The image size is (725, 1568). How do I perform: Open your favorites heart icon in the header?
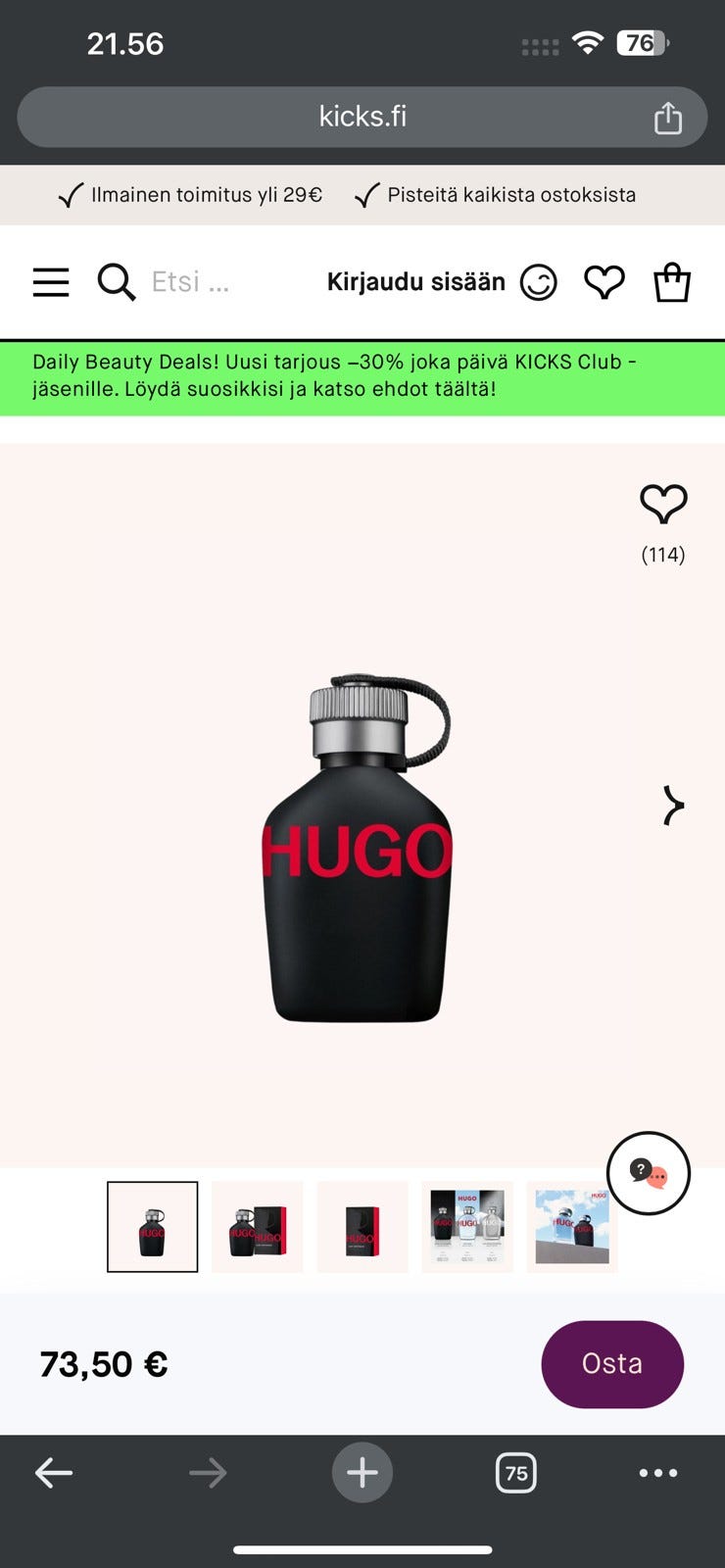point(604,282)
